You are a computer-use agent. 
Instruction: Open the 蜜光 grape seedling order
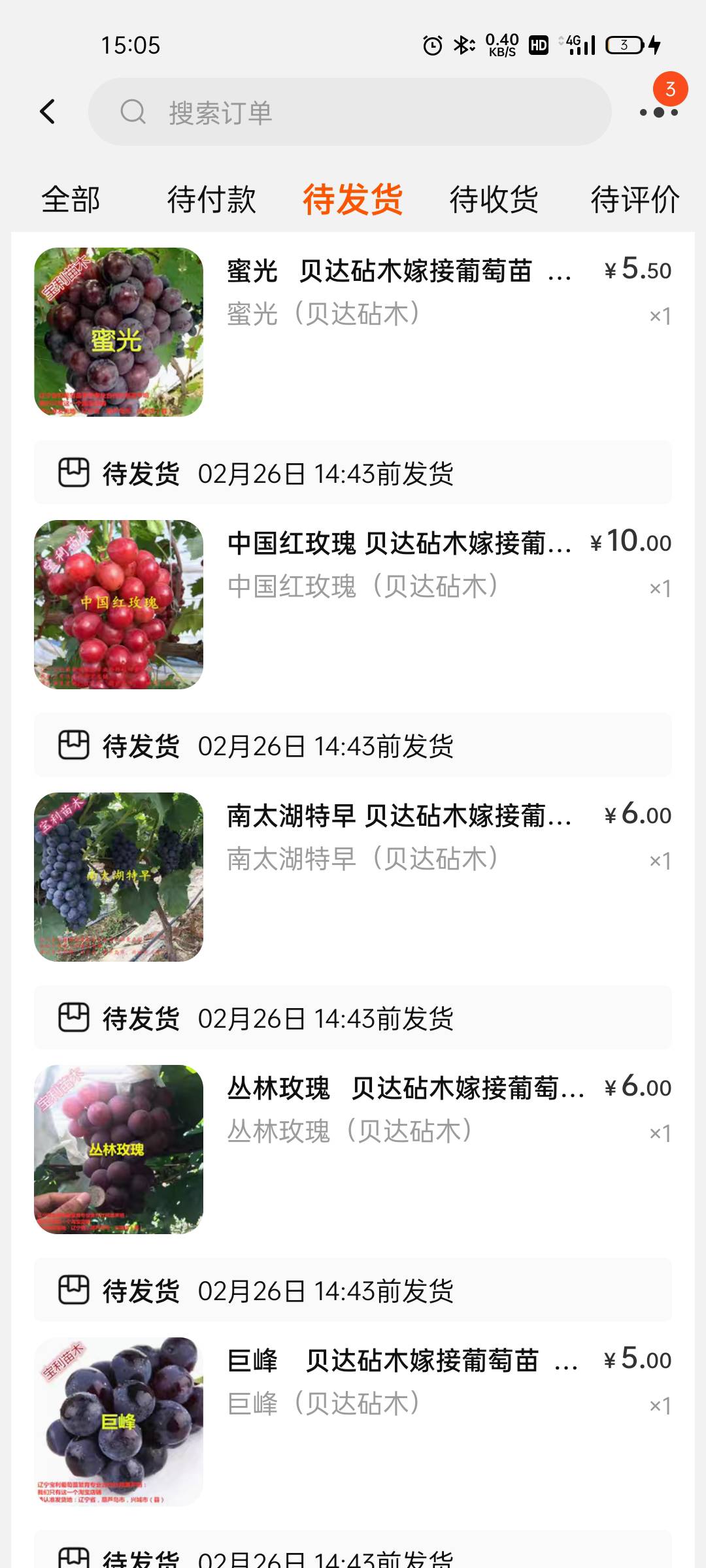pyautogui.click(x=353, y=332)
